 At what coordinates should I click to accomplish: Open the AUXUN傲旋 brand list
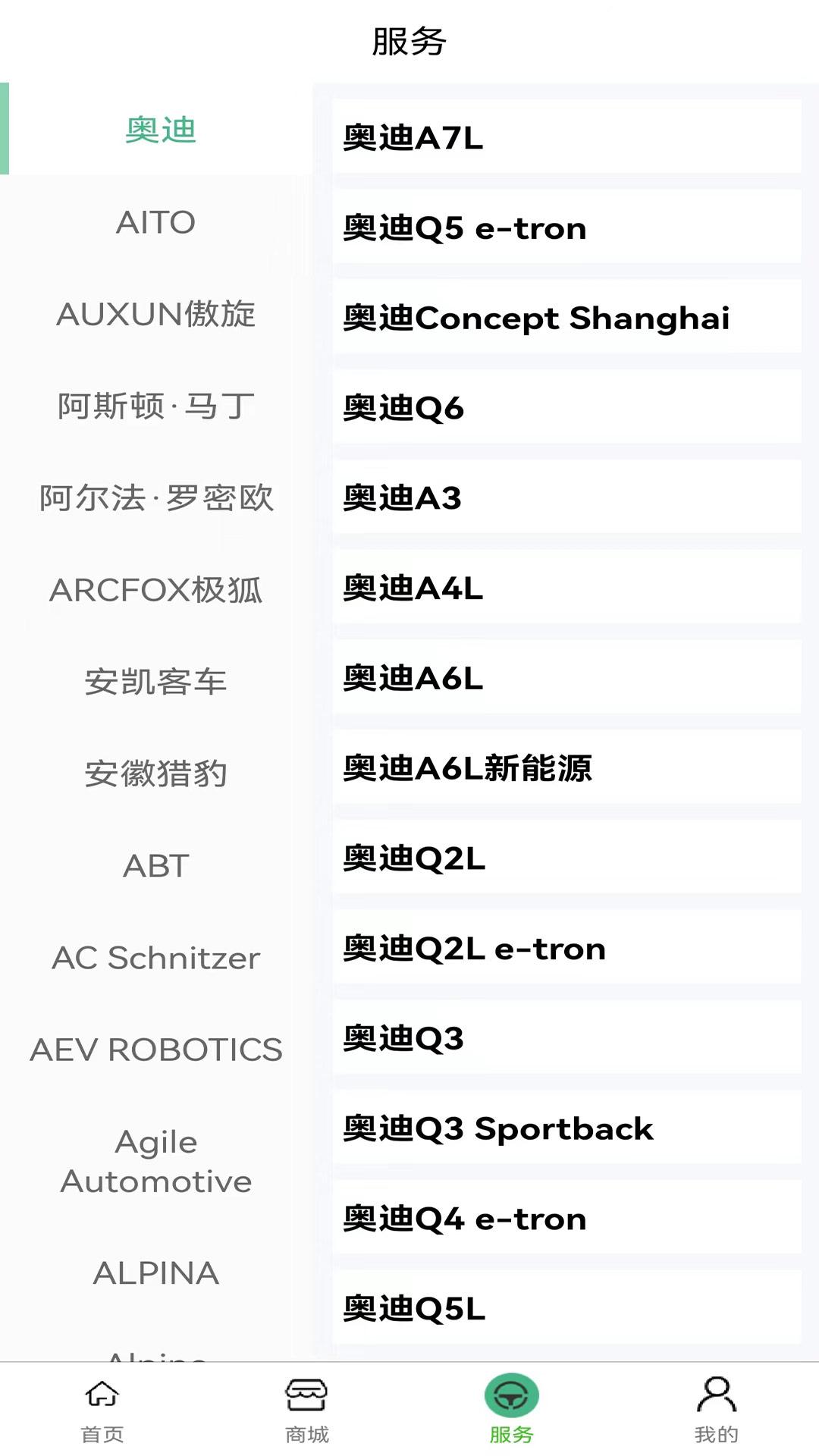click(x=157, y=315)
